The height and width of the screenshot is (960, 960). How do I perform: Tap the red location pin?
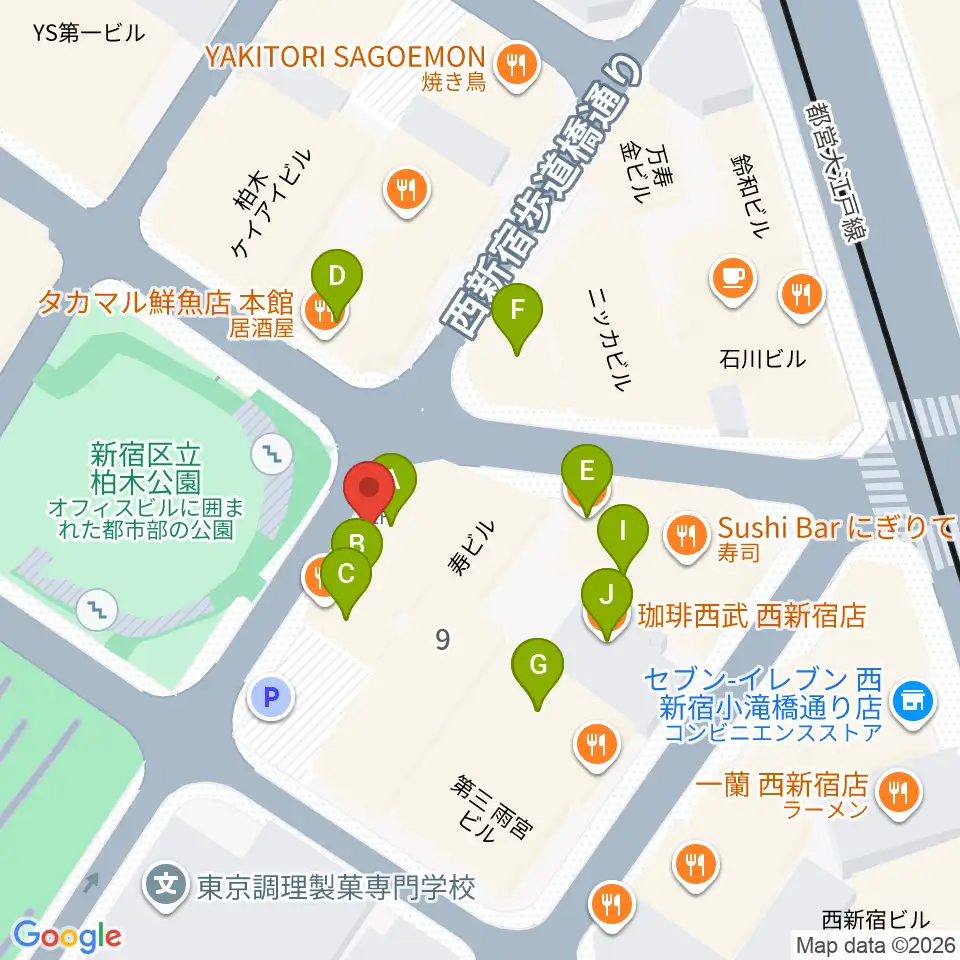(x=369, y=491)
